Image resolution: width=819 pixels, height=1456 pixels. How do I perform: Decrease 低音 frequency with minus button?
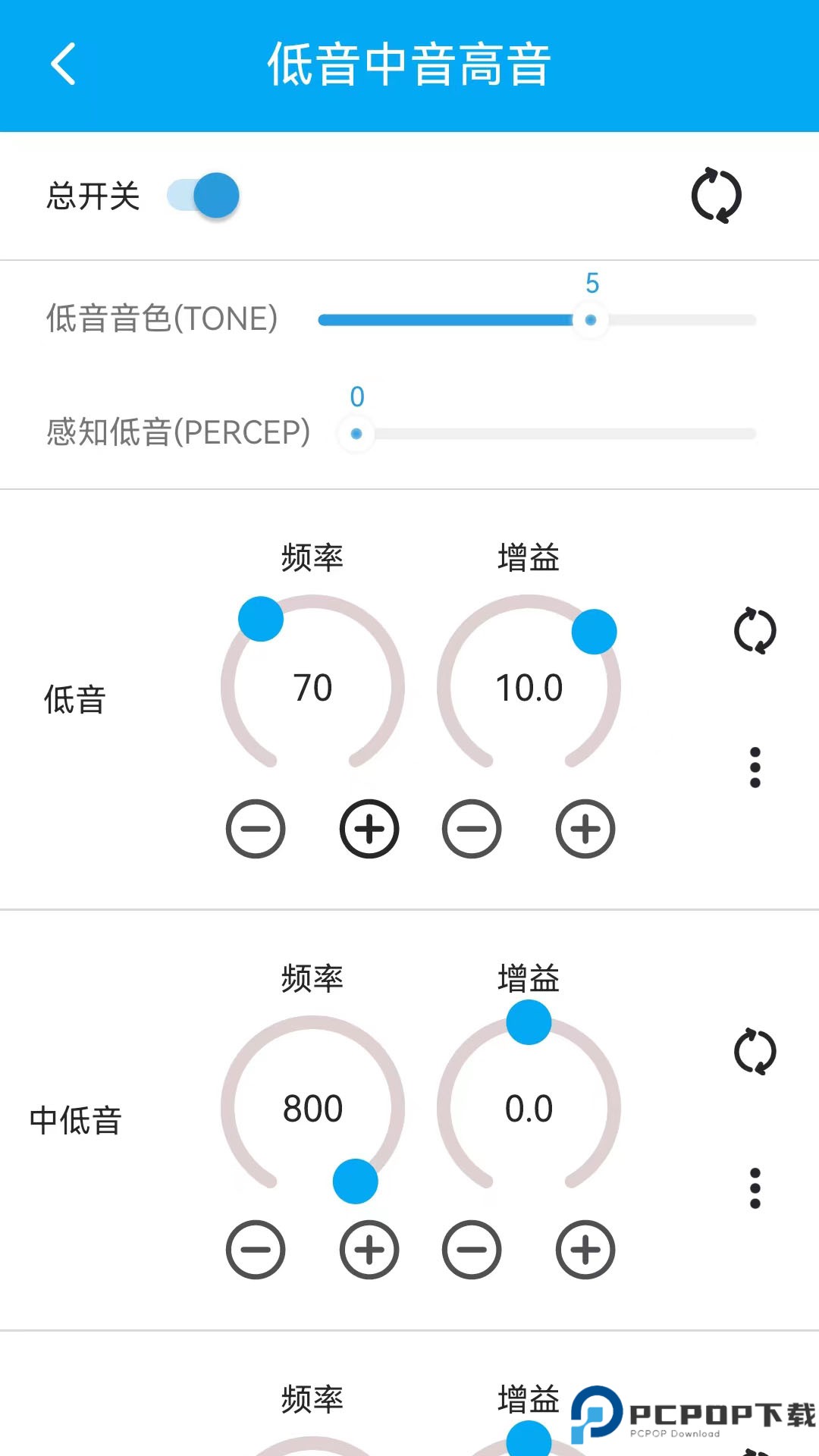point(256,829)
